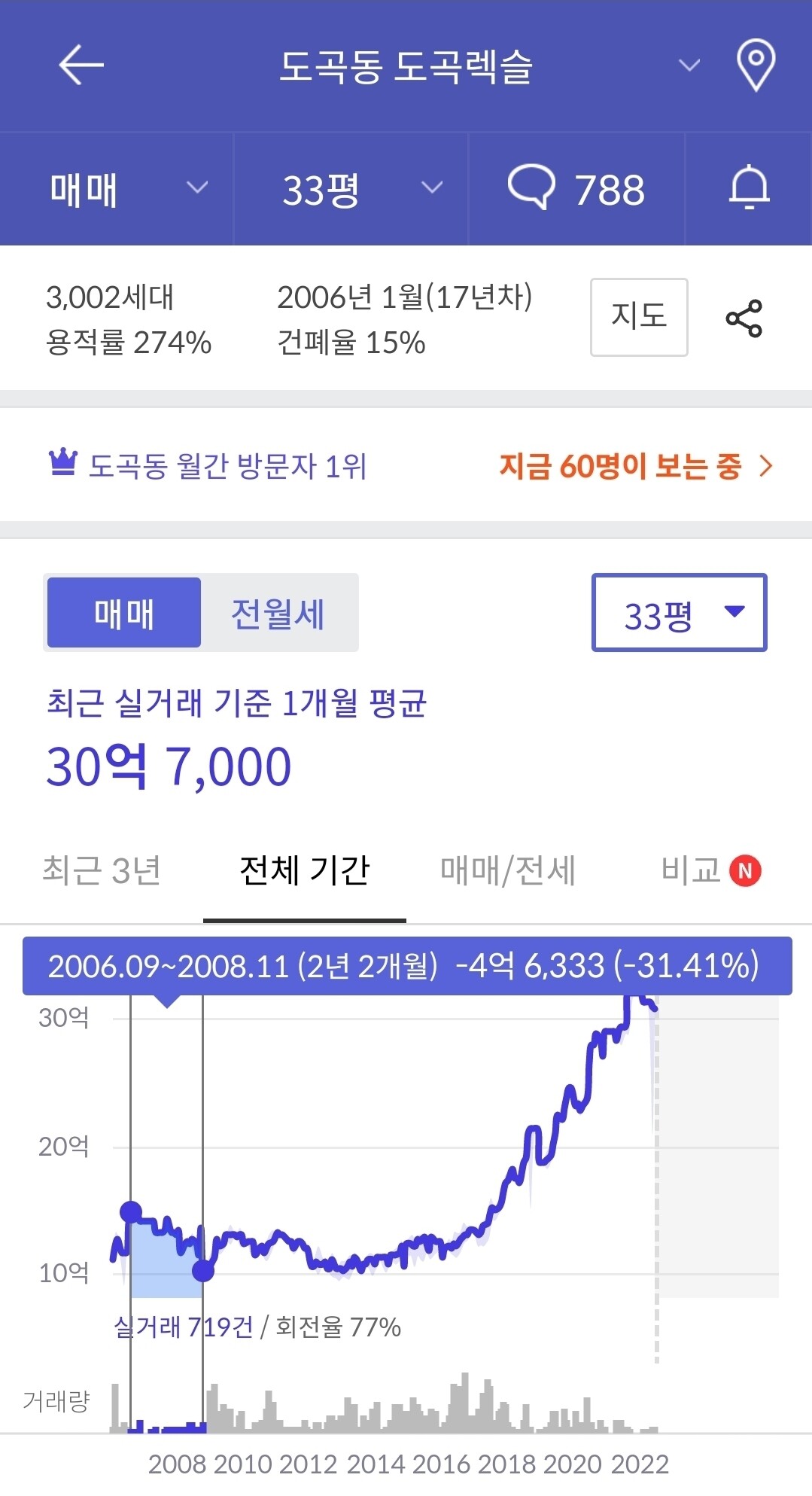Open notifications via the bell icon

[x=747, y=187]
